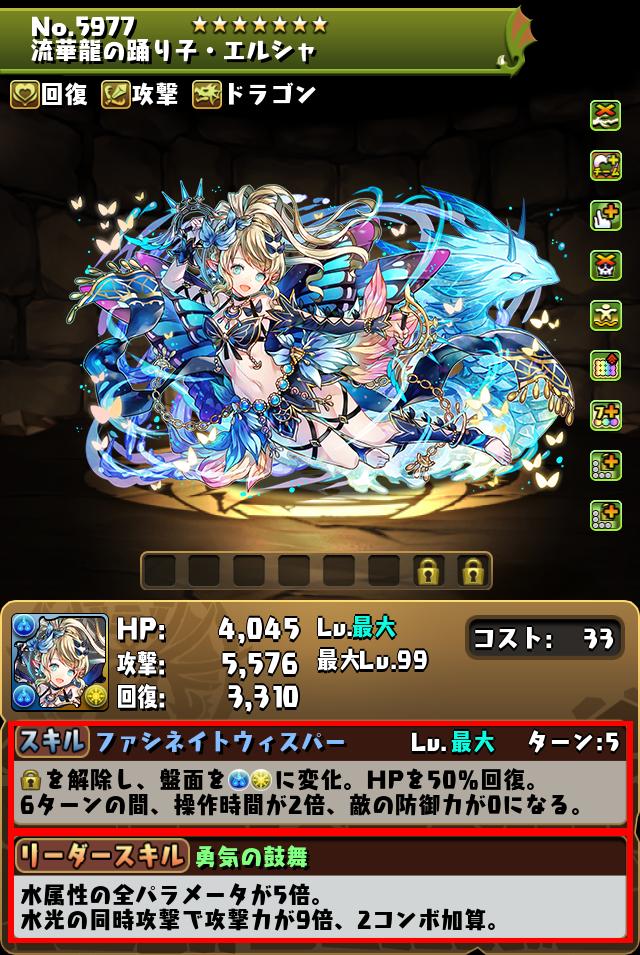The width and height of the screenshot is (640, 955).
Task: Open the first empty latent awakening slot
Action: [x=160, y=571]
